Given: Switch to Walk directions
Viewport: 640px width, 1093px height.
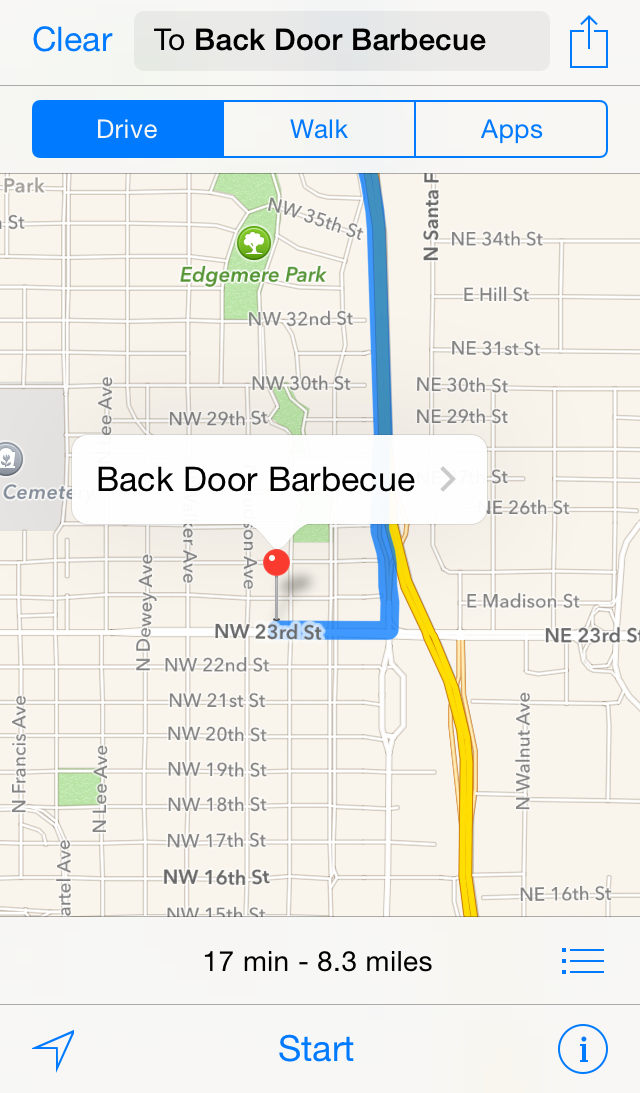Looking at the screenshot, I should (x=319, y=129).
